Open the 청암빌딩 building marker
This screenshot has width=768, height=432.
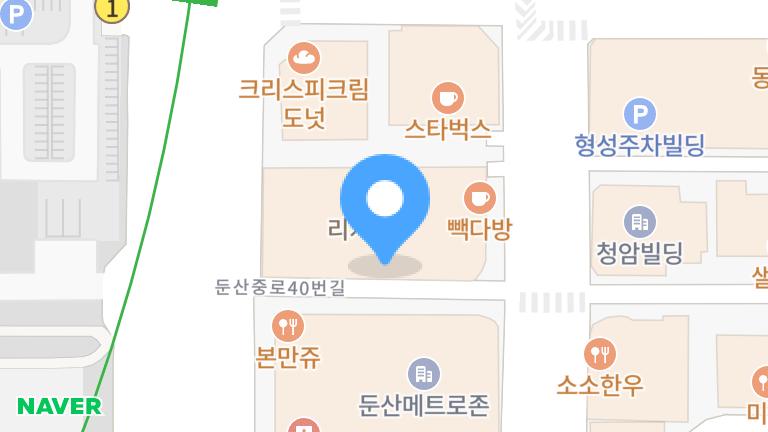tap(639, 221)
